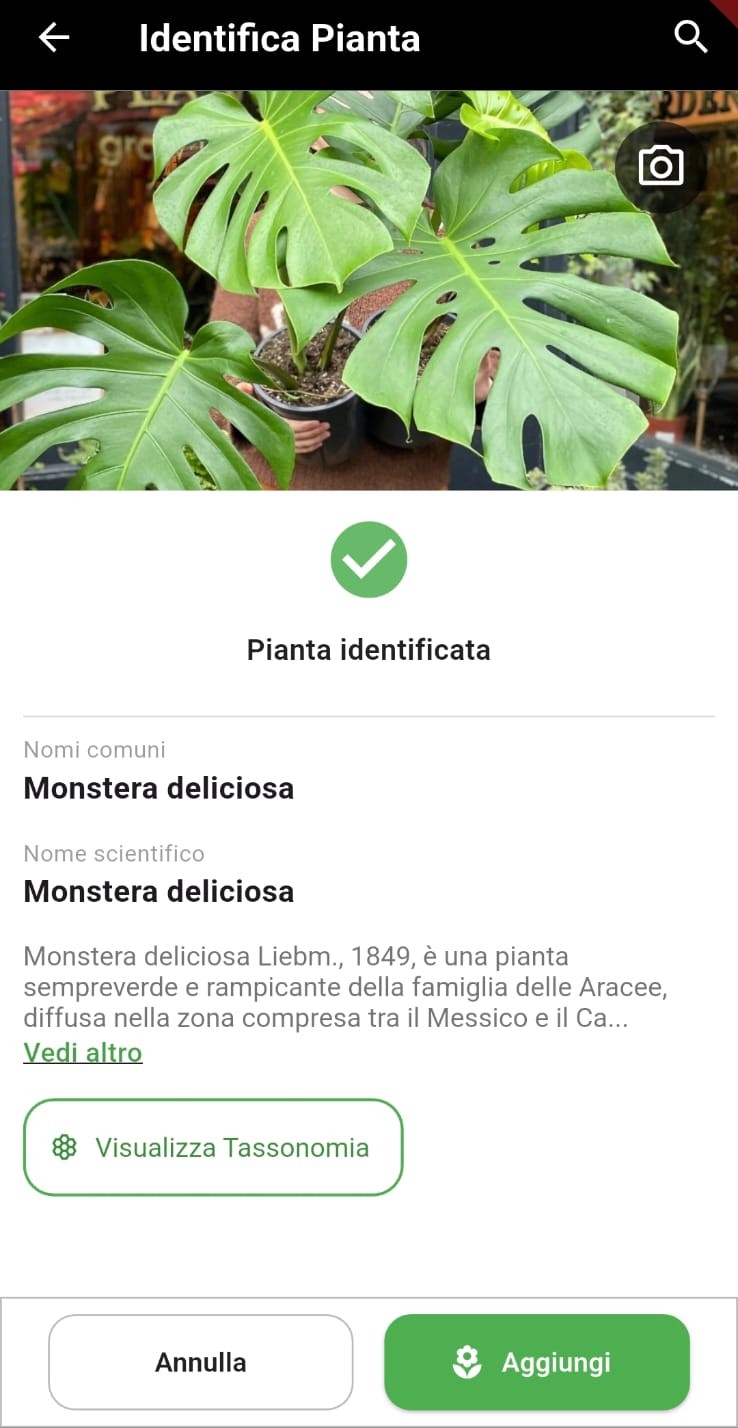The height and width of the screenshot is (1428, 738).
Task: Expand the description with Vedi altro
Action: pos(83,1052)
